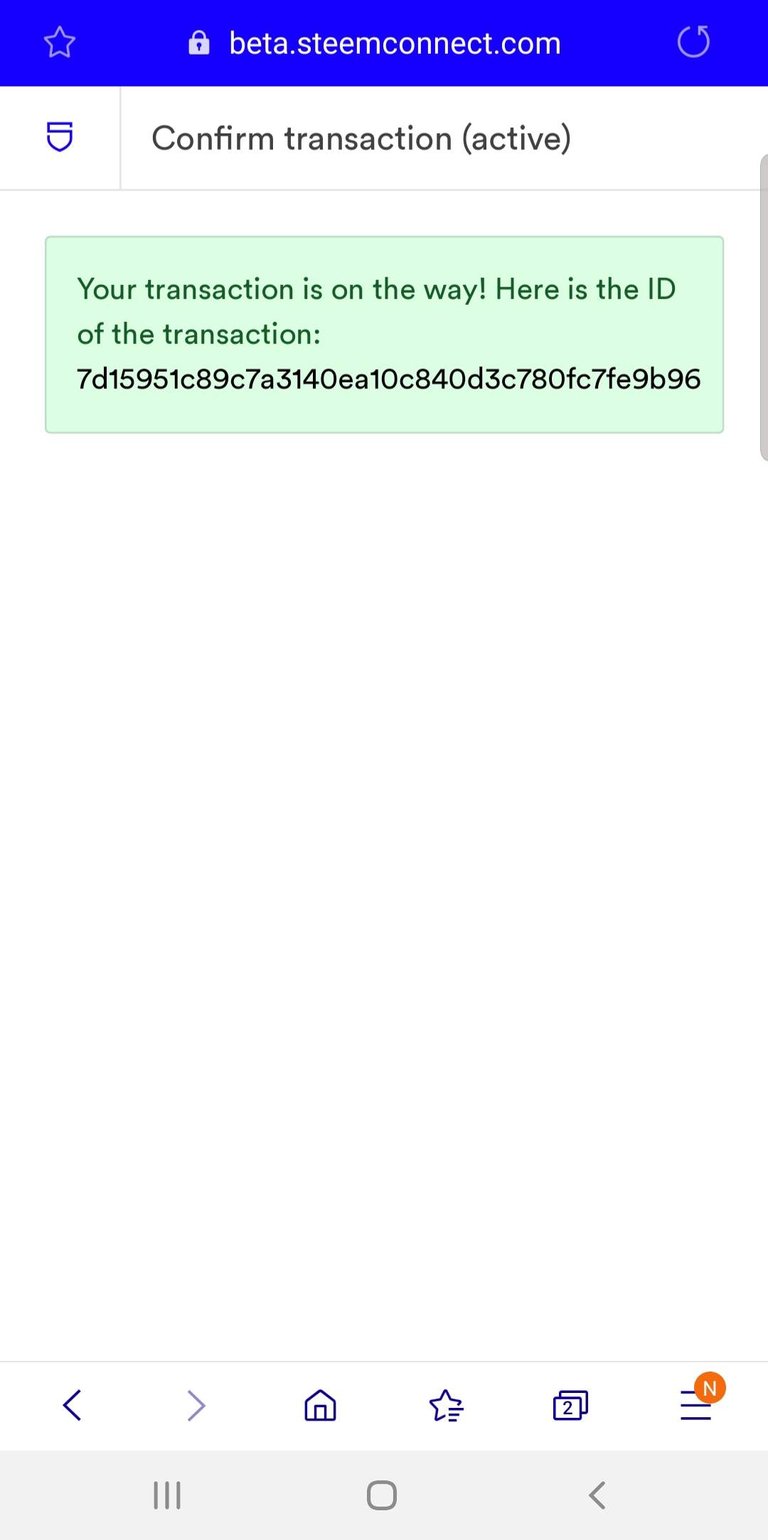View the two open tabs
The width and height of the screenshot is (768, 1540).
point(570,1405)
